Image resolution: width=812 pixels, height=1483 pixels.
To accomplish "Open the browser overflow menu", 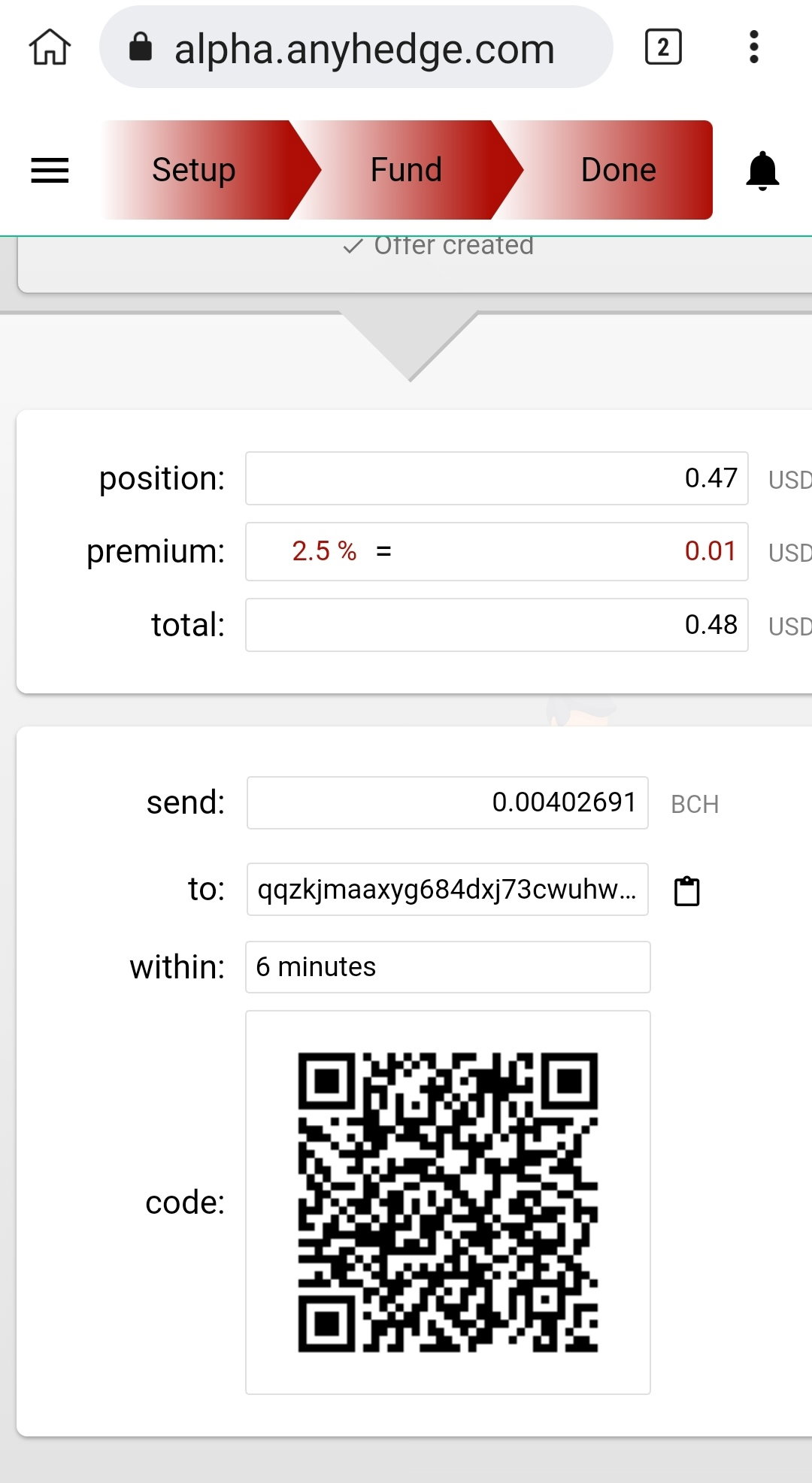I will (754, 47).
